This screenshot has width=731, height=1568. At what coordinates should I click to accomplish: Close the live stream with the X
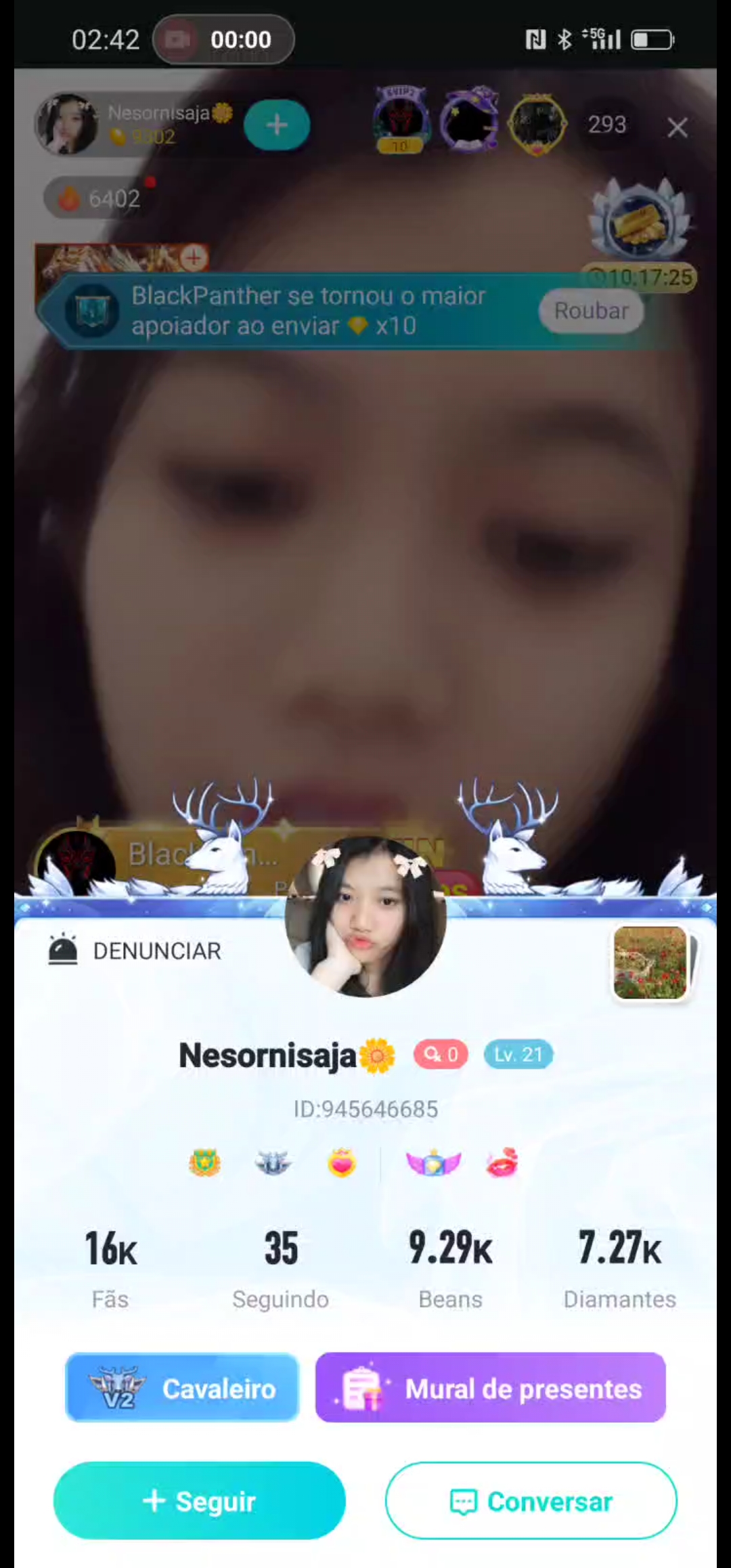click(677, 127)
